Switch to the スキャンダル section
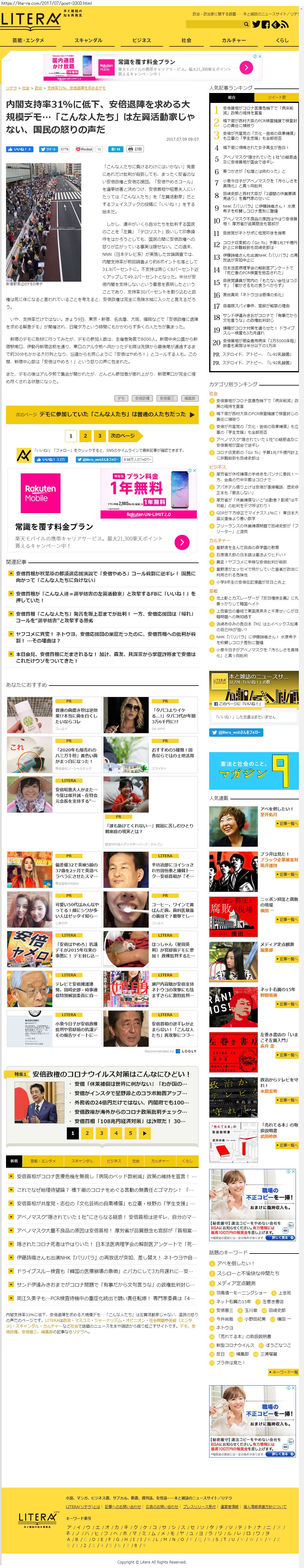 (x=88, y=40)
